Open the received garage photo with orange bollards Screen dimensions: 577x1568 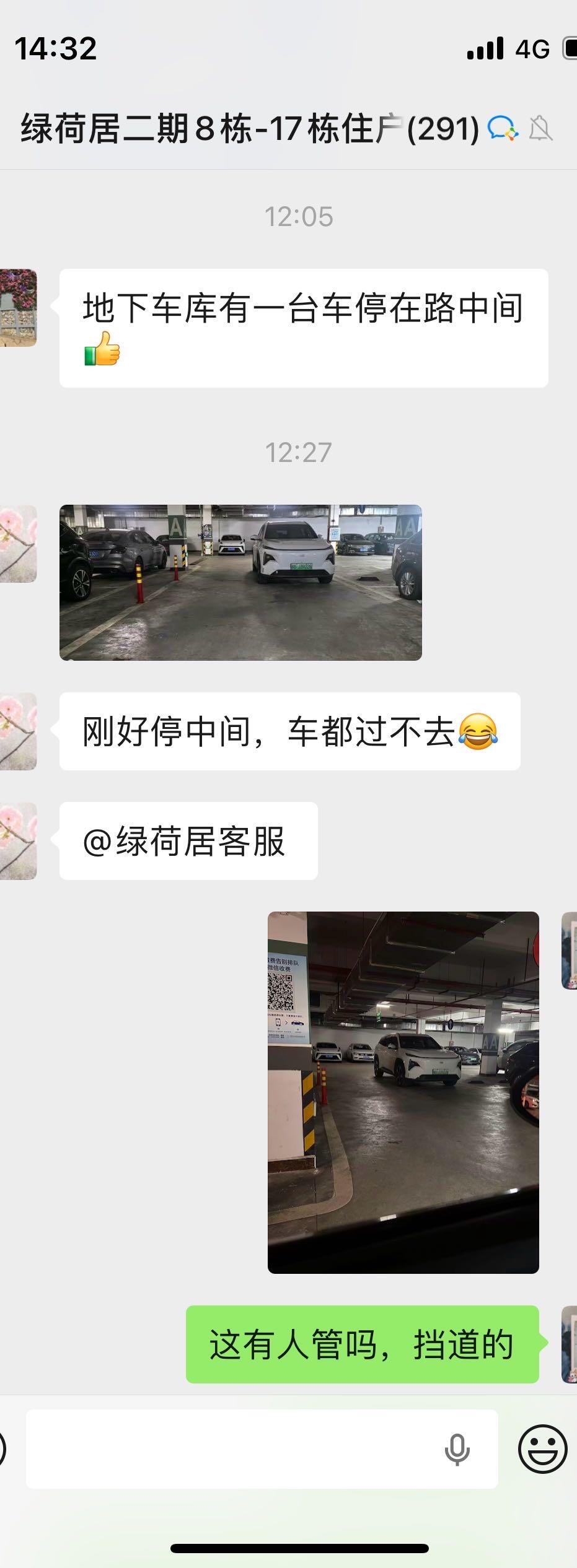coord(240,582)
